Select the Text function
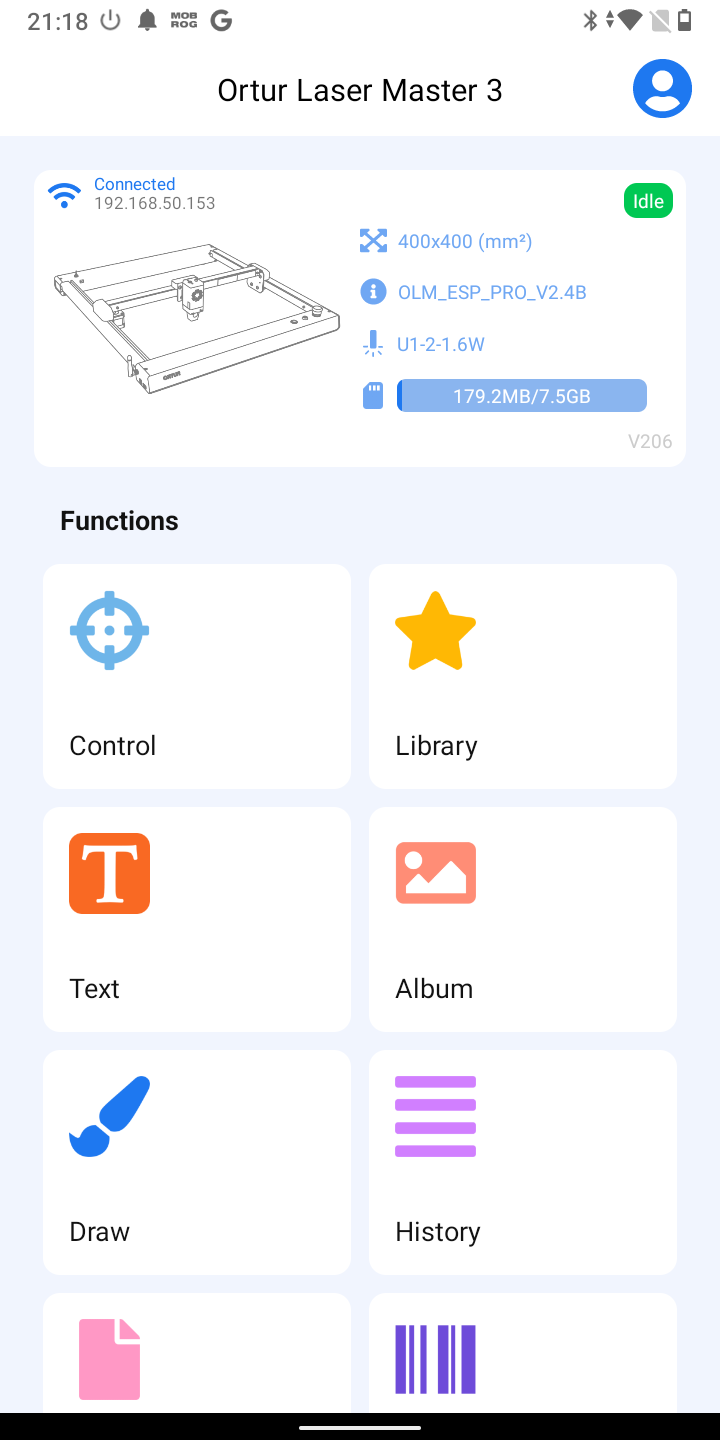The width and height of the screenshot is (720, 1440). (x=197, y=919)
